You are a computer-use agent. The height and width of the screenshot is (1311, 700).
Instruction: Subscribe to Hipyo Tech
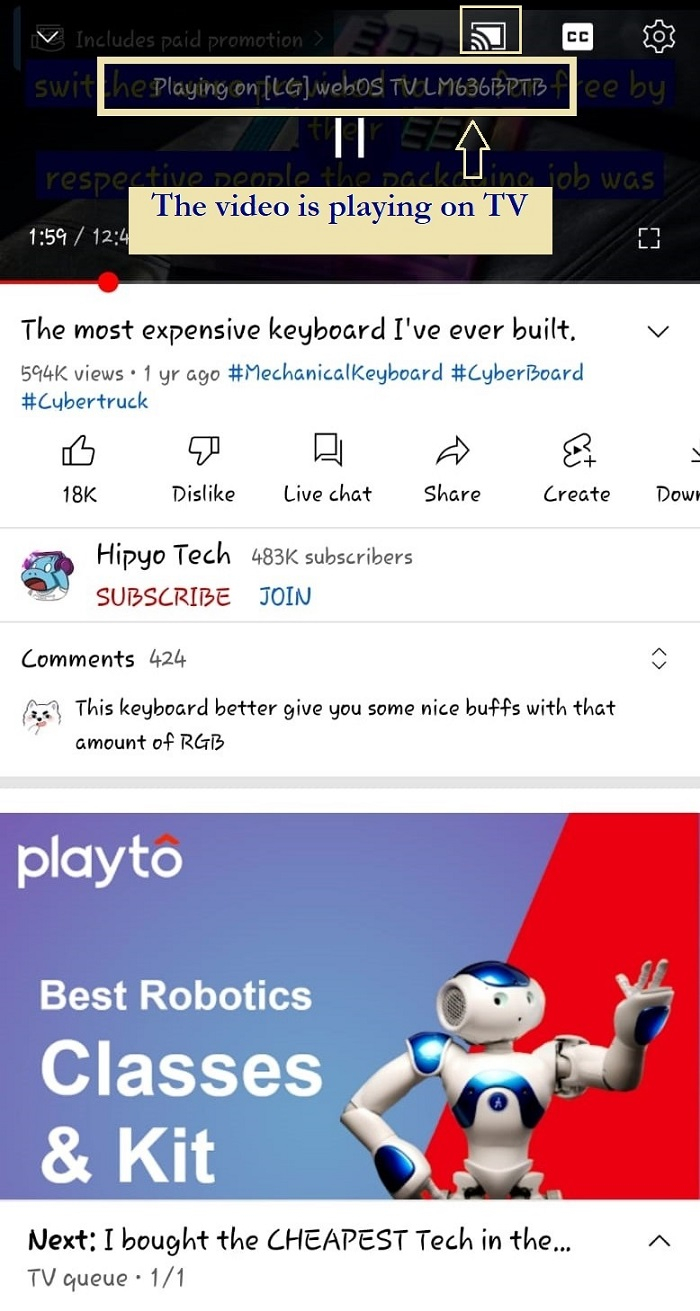(163, 597)
